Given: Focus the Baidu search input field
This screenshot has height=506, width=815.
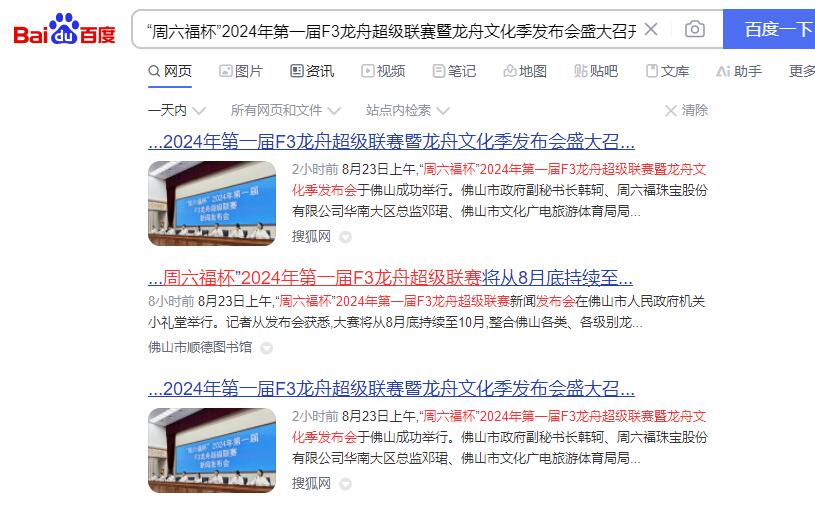Looking at the screenshot, I should coord(390,30).
